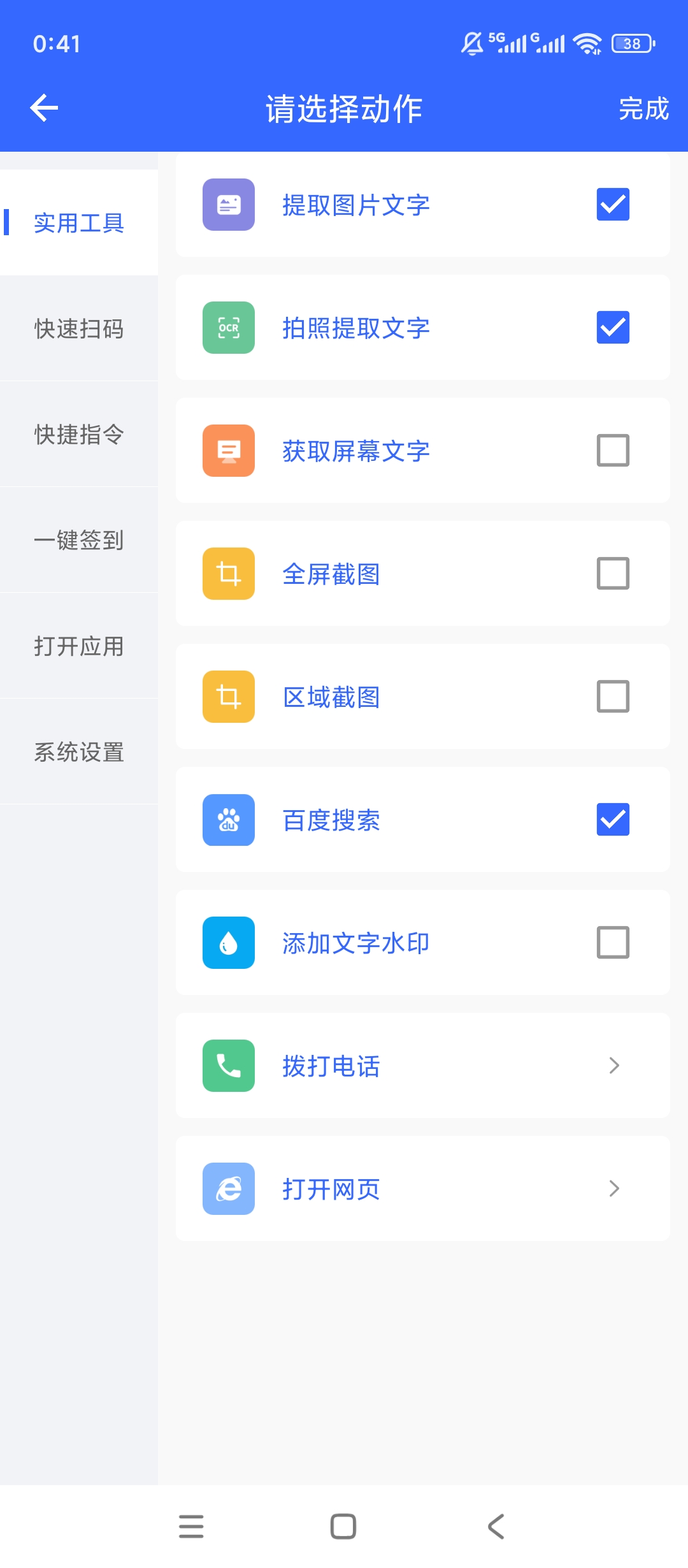The image size is (688, 1568).
Task: Select the 实用工具 category
Action: (79, 222)
